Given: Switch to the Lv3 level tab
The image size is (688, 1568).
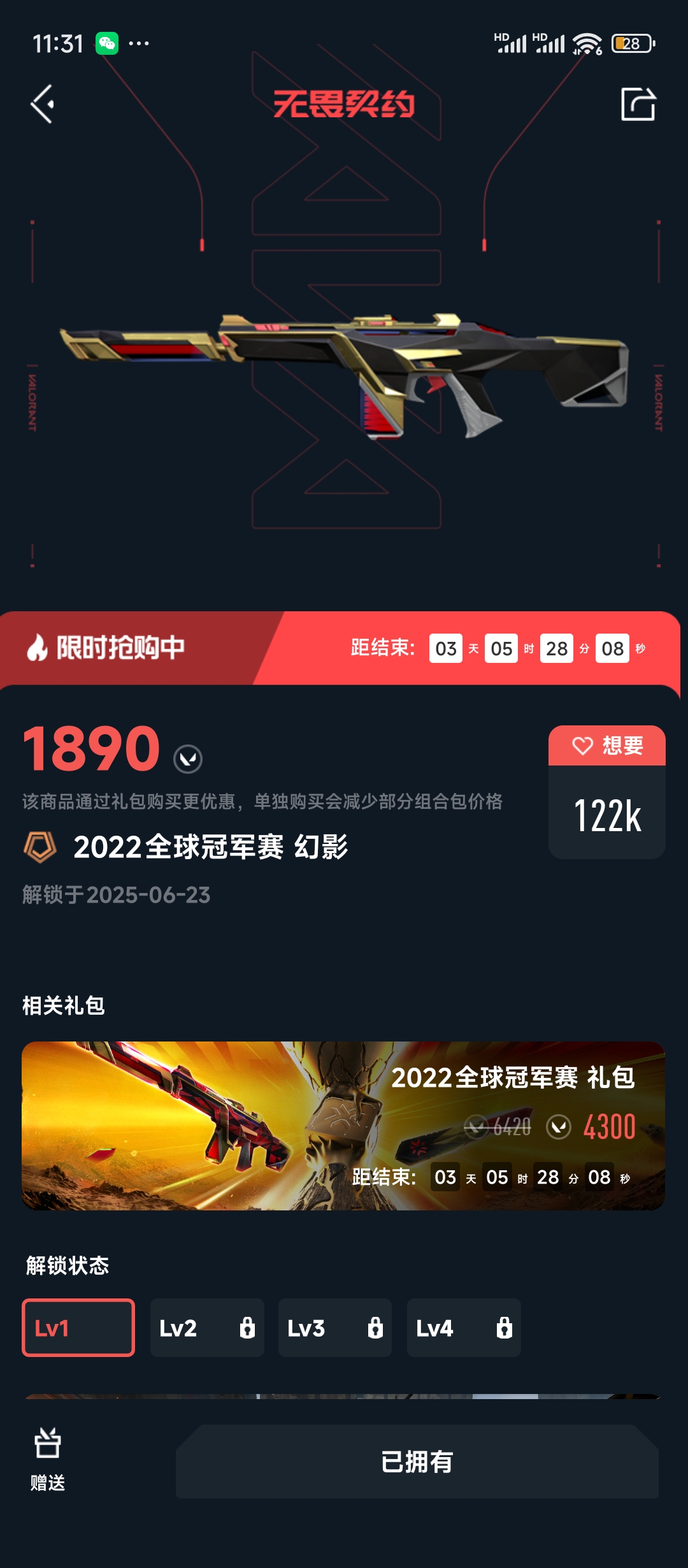Looking at the screenshot, I should (x=334, y=1328).
